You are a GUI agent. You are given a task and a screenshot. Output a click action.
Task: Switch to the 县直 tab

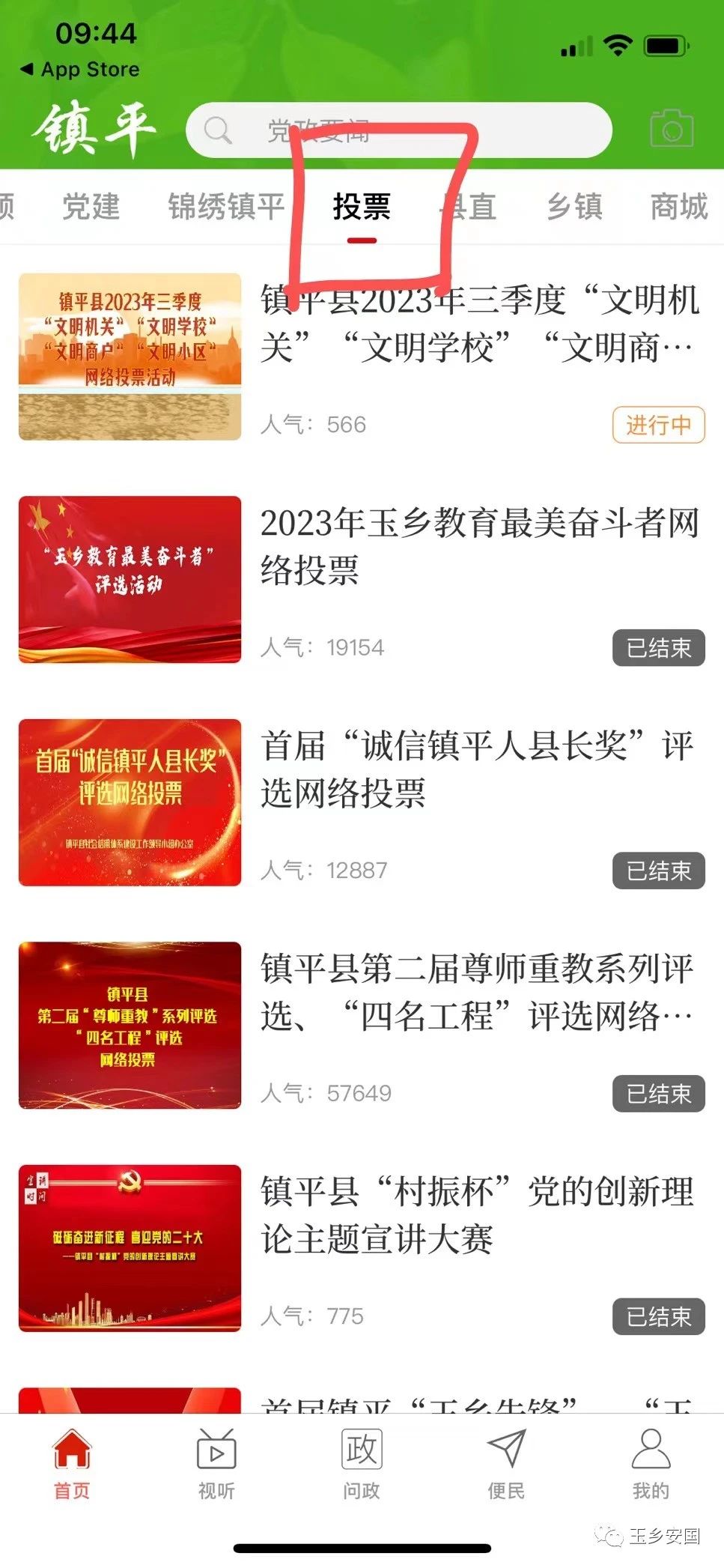pyautogui.click(x=469, y=207)
